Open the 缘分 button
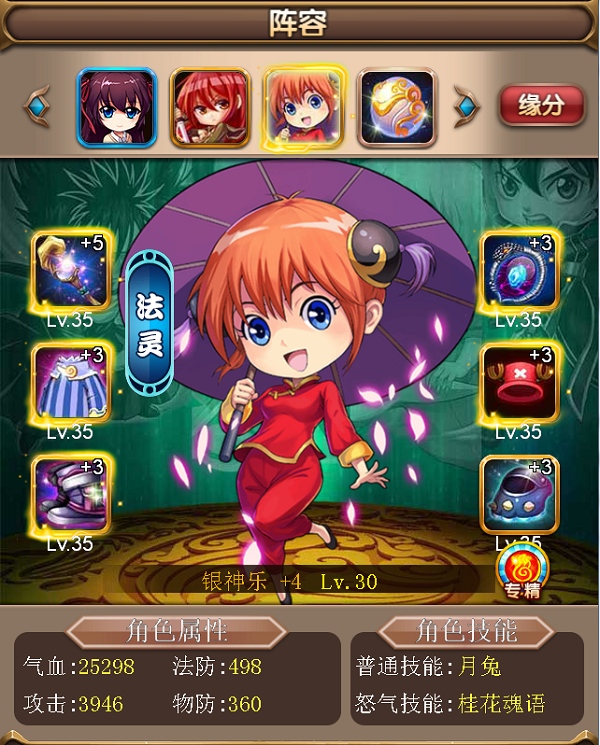The height and width of the screenshot is (745, 600). (541, 105)
